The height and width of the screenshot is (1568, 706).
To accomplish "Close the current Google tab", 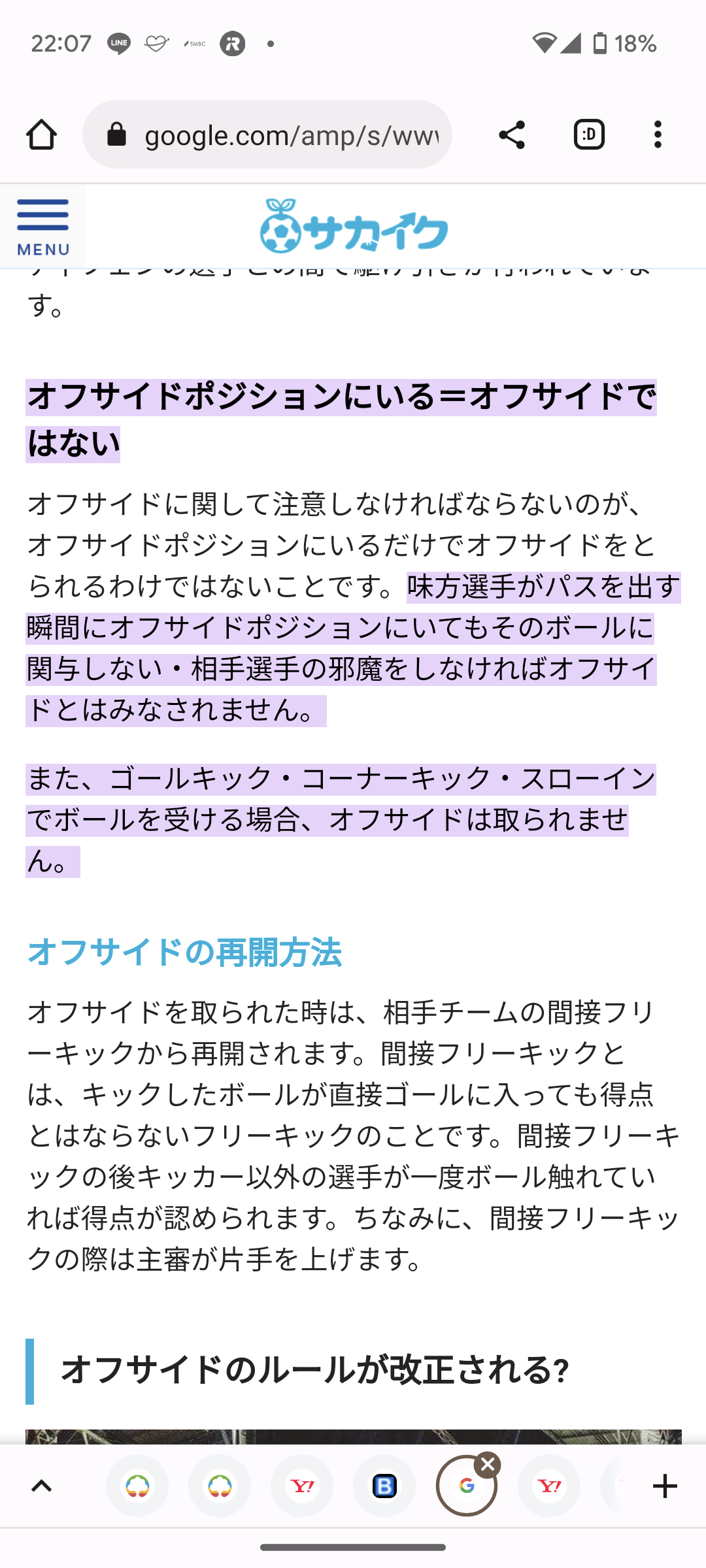I will click(488, 1465).
